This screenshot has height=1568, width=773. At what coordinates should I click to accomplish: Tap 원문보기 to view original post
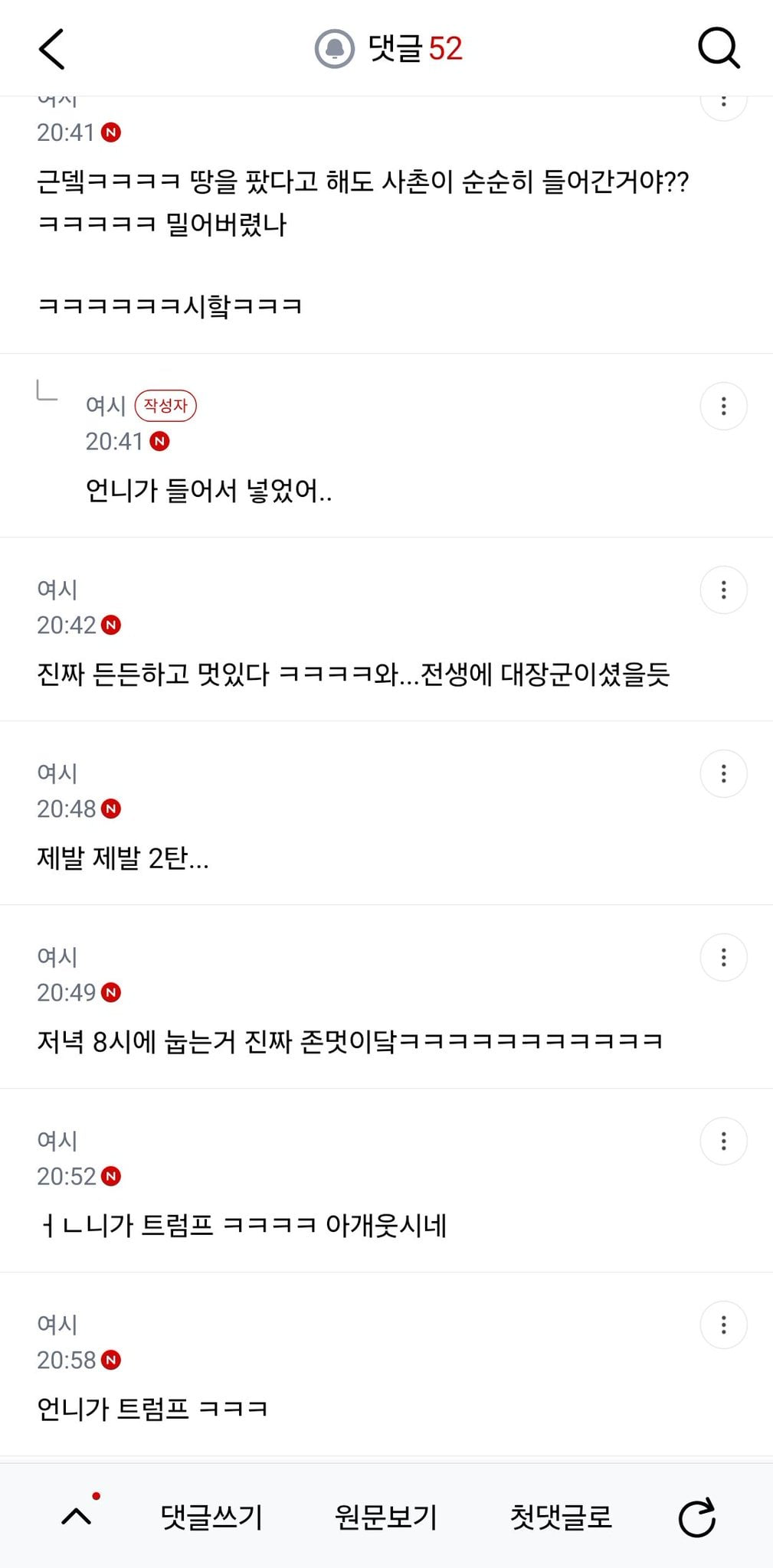[x=386, y=1517]
